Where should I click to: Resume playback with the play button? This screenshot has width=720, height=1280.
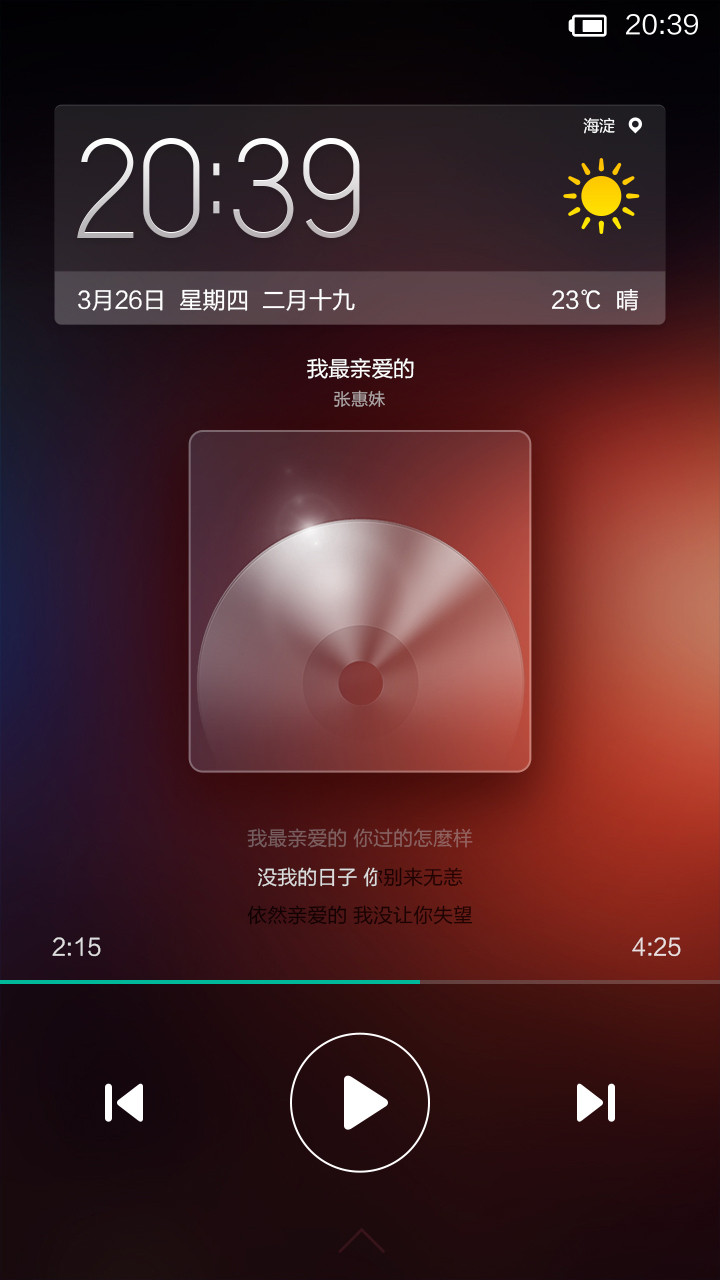(360, 1102)
